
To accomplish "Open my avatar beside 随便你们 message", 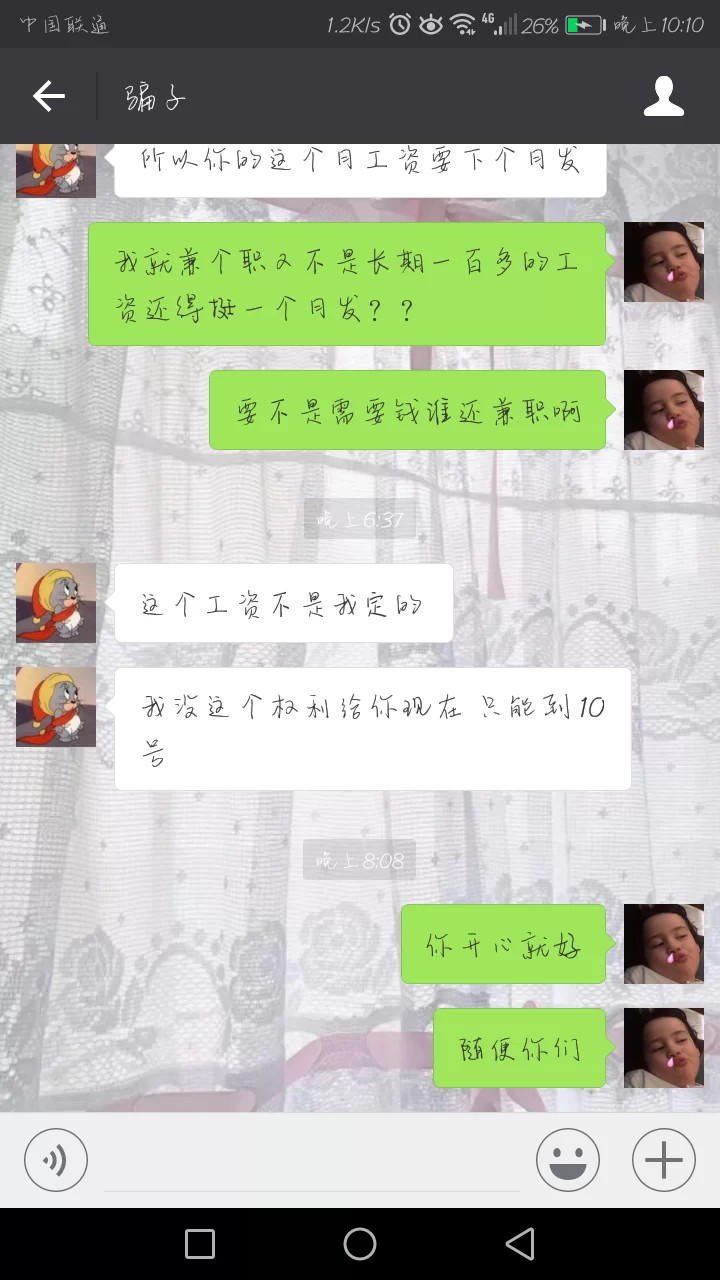I will tap(663, 1047).
